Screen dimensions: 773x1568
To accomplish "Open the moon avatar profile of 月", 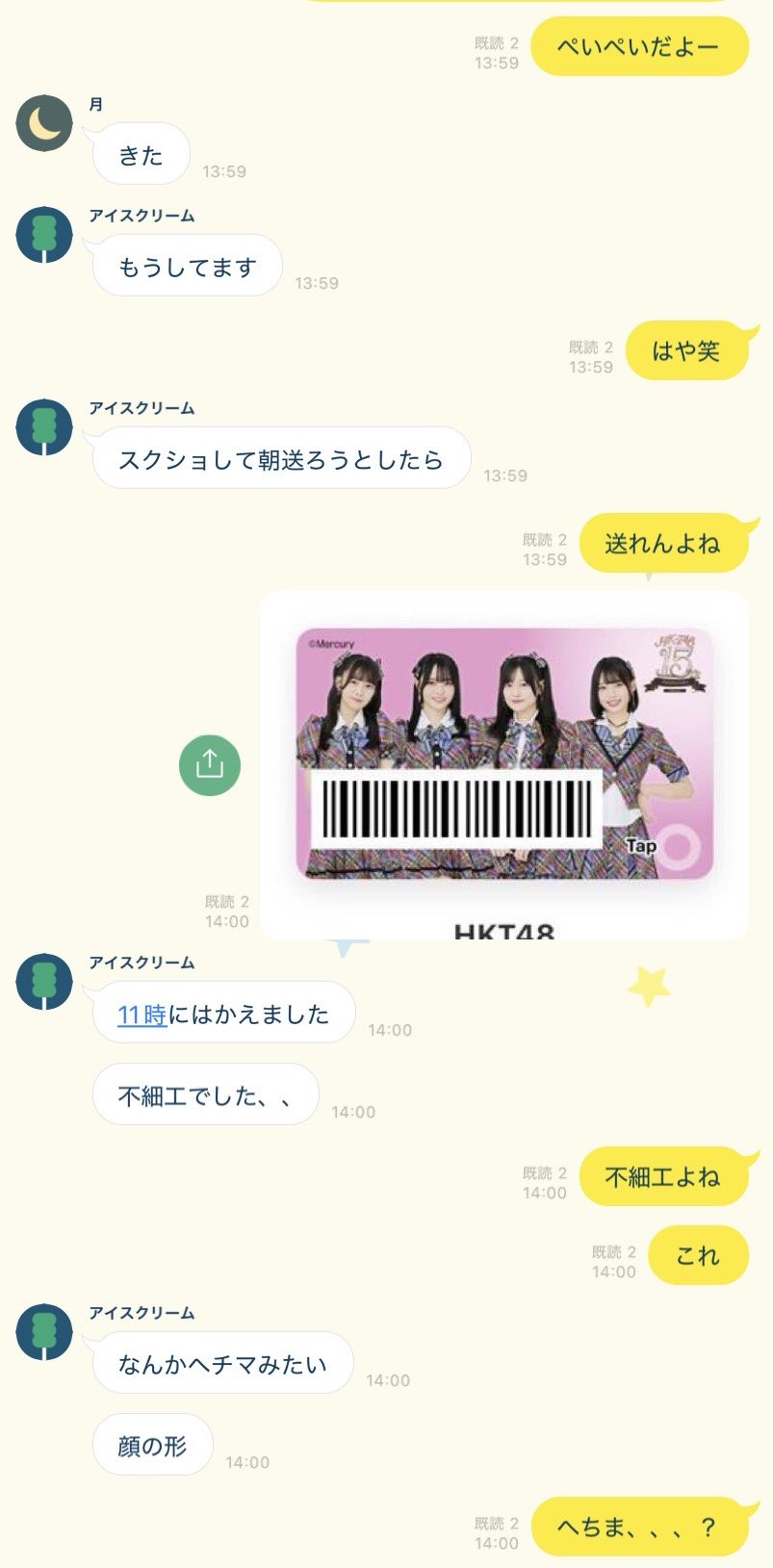I will [x=44, y=124].
